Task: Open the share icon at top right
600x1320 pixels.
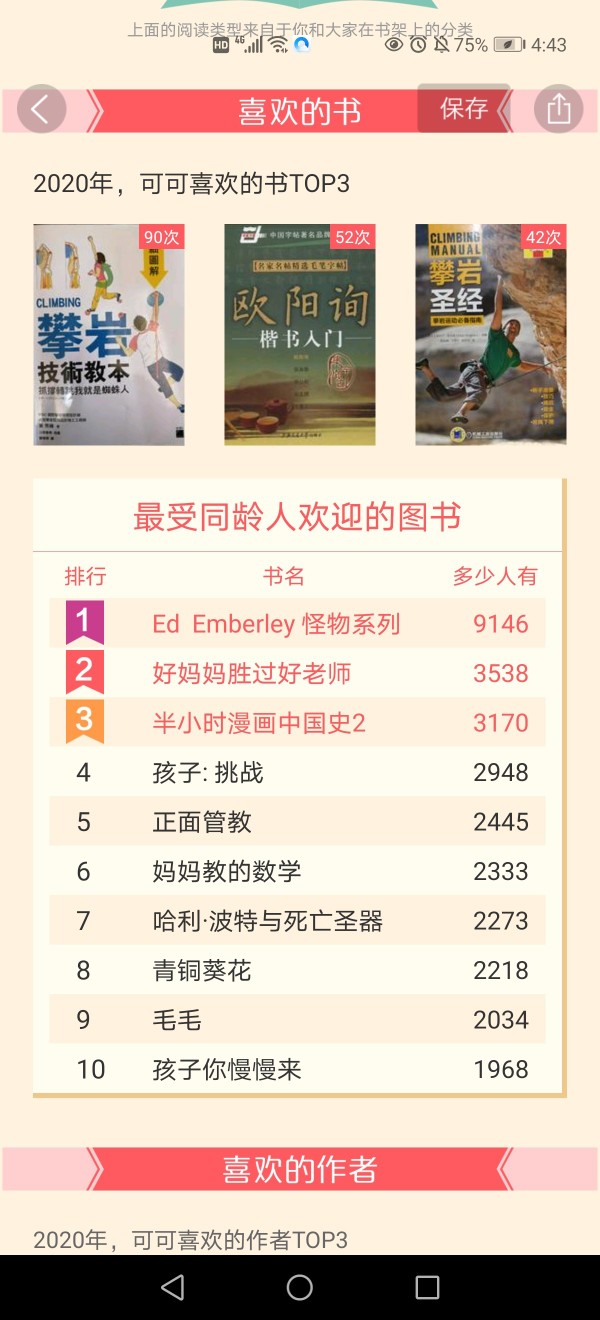Action: point(558,109)
